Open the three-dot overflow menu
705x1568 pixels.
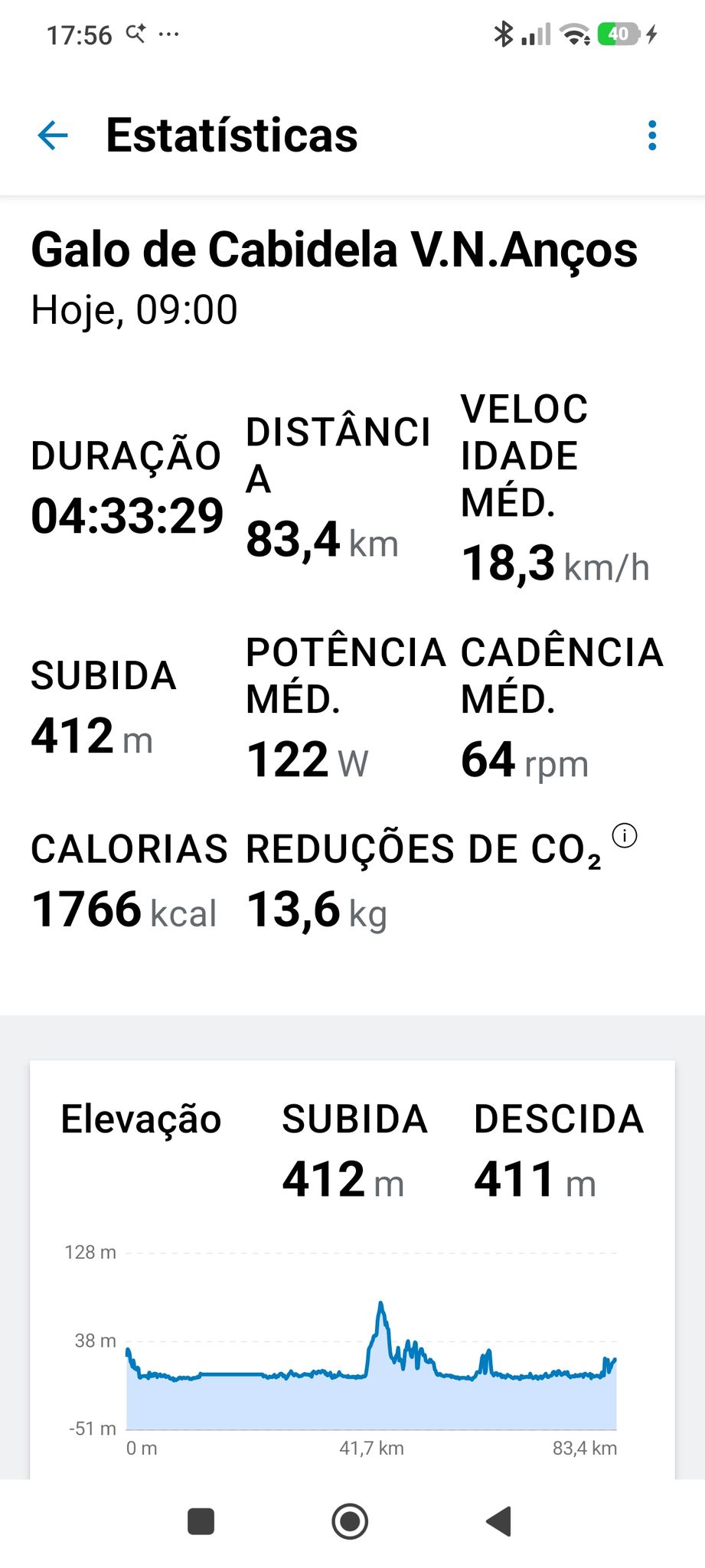pos(651,136)
